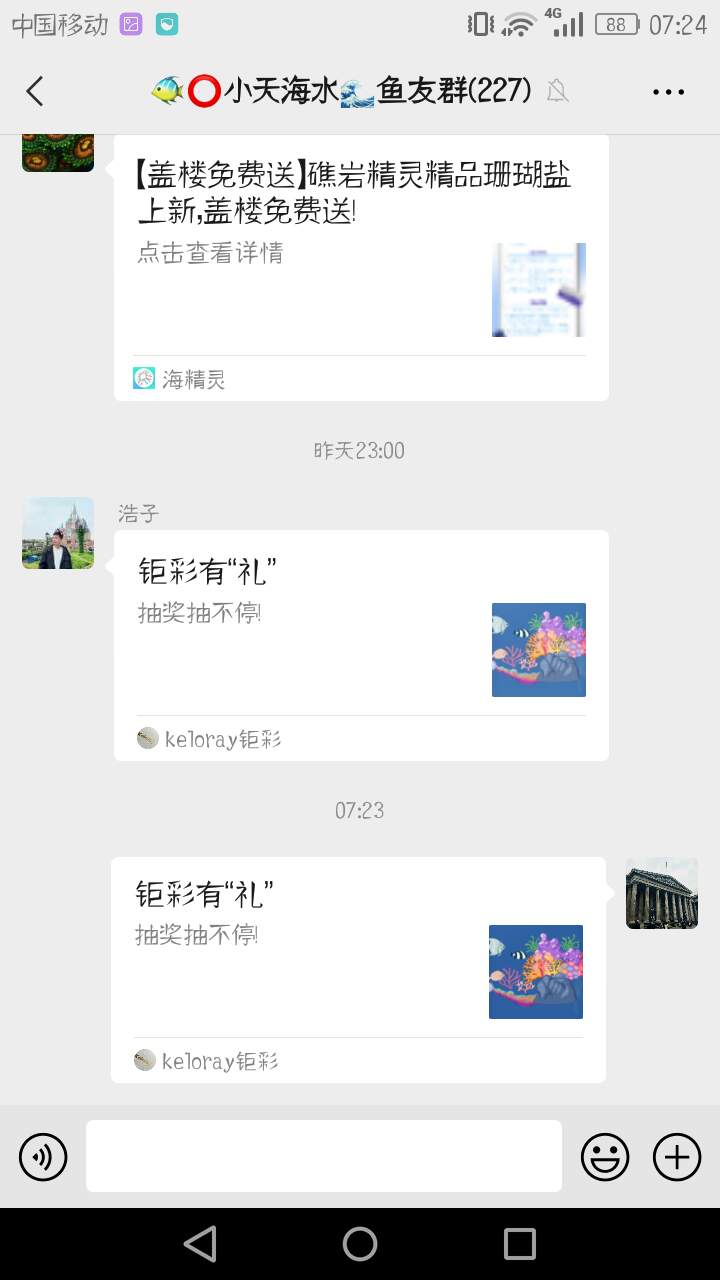Tap the system home button

(x=360, y=1244)
